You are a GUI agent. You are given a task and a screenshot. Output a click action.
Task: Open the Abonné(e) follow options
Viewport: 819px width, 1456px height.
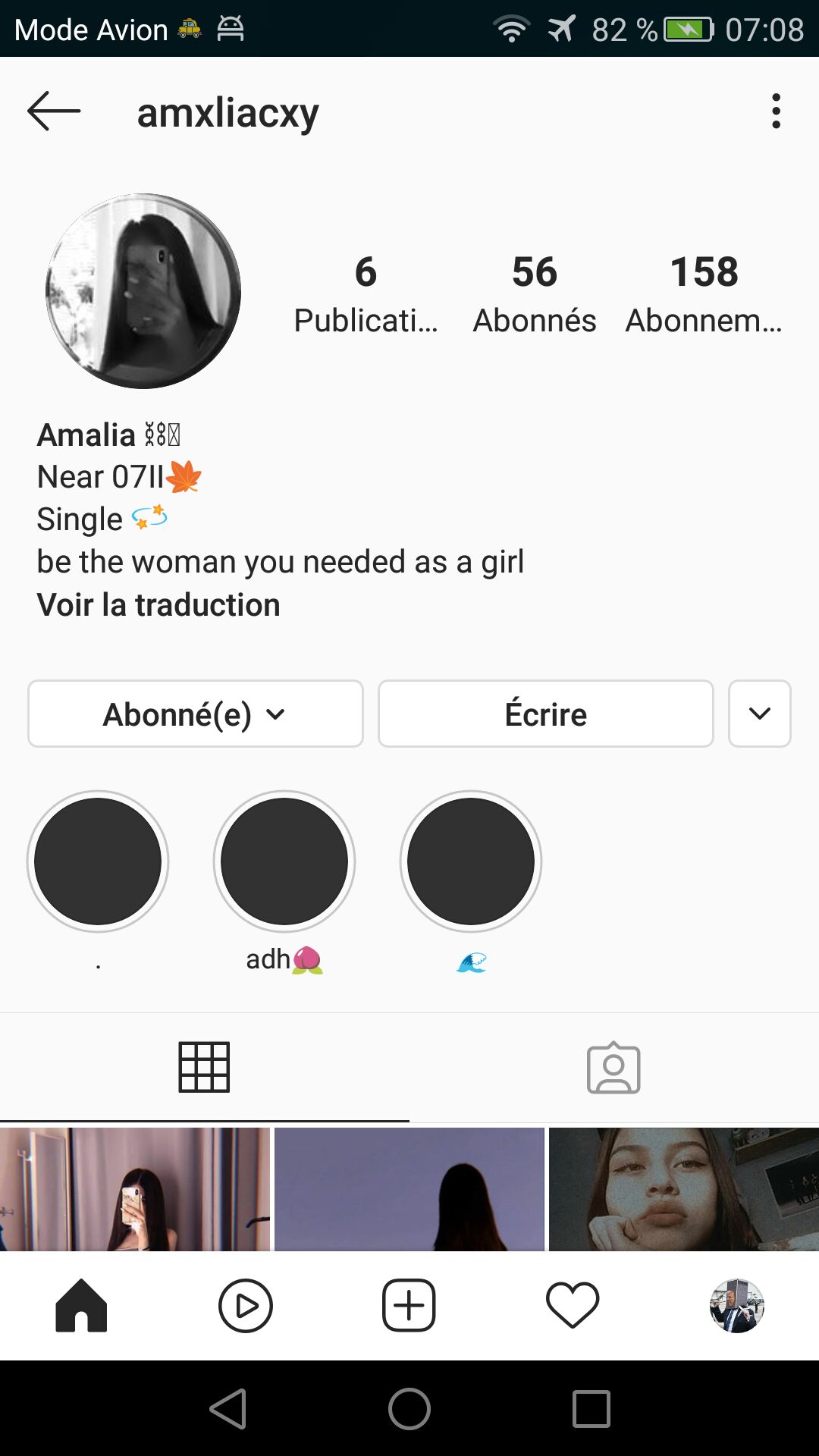tap(196, 714)
